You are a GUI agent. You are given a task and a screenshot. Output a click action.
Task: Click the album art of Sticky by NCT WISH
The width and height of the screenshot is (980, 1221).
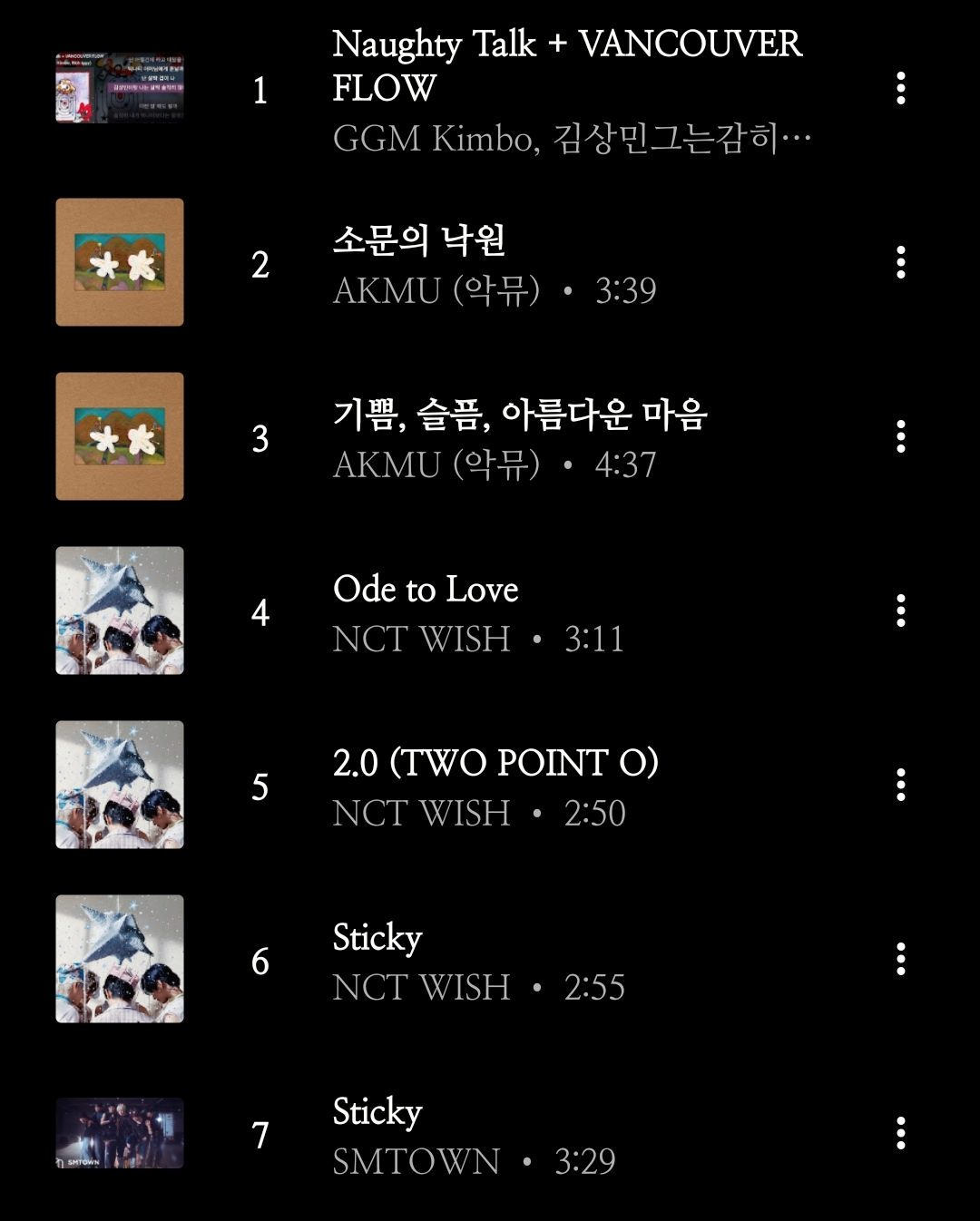coord(120,958)
